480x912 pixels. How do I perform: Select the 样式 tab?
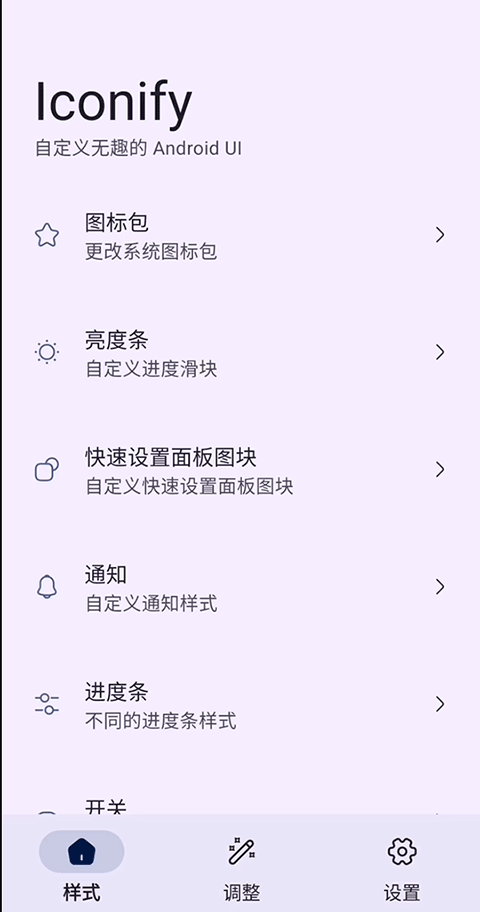tap(81, 867)
